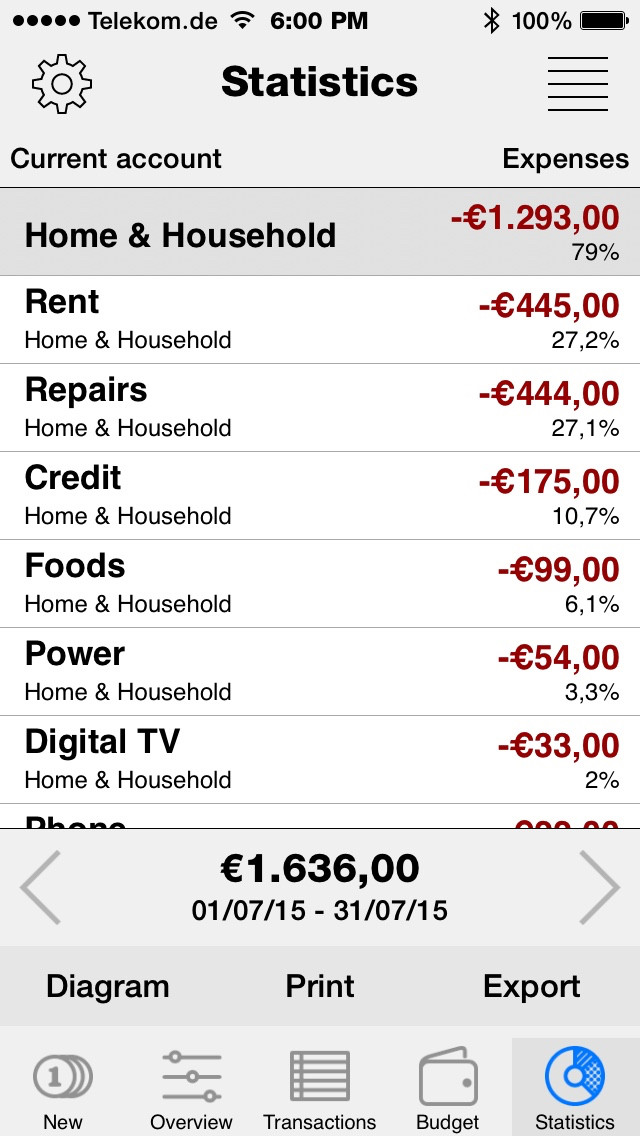
Task: Open the Repairs statistics row
Action: [x=320, y=408]
